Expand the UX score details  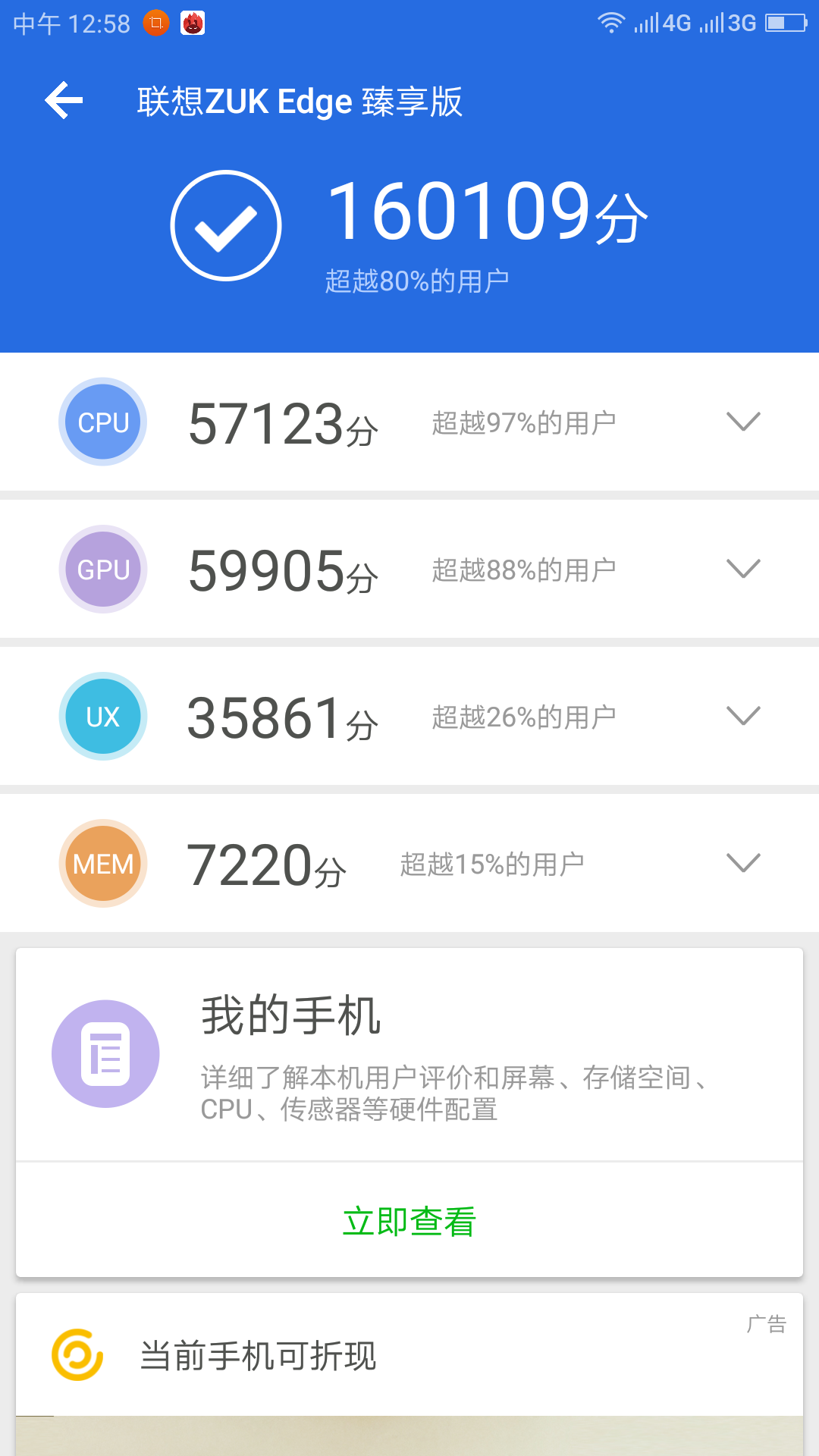tap(742, 716)
